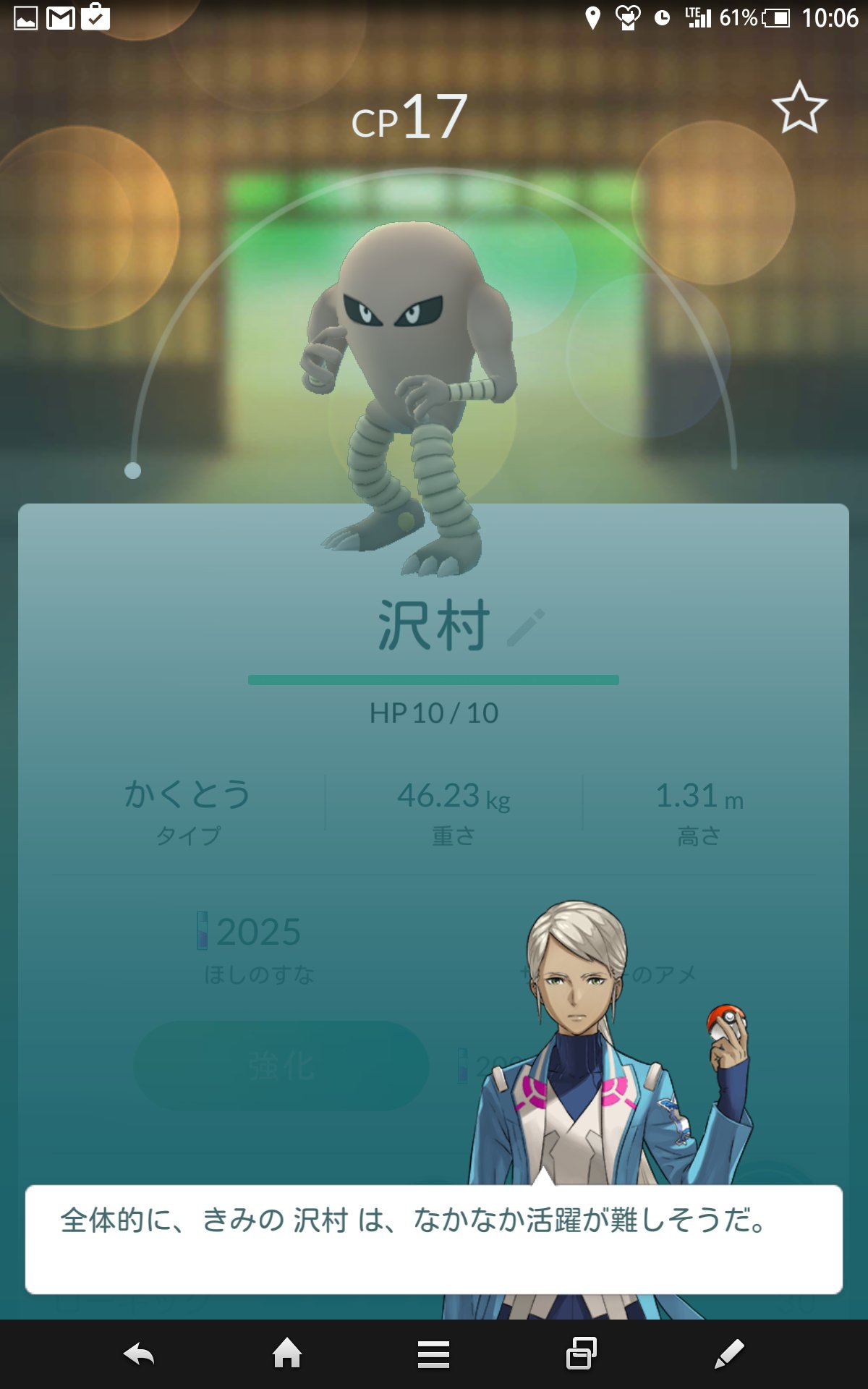Mark this Pokémon as favorite with the star
The height and width of the screenshot is (1389, 868).
799,107
